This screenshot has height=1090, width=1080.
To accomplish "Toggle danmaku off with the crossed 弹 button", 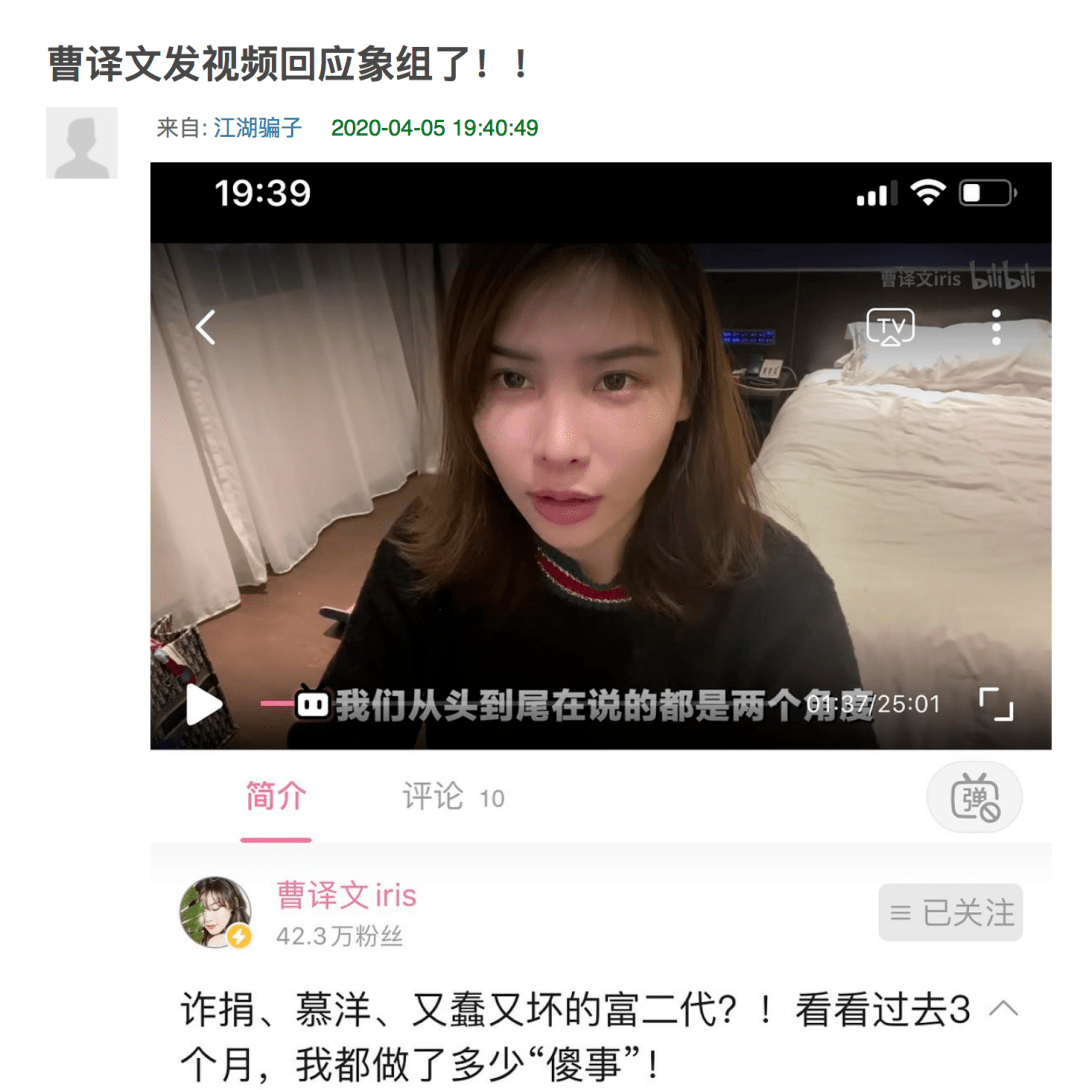I will pos(975,797).
